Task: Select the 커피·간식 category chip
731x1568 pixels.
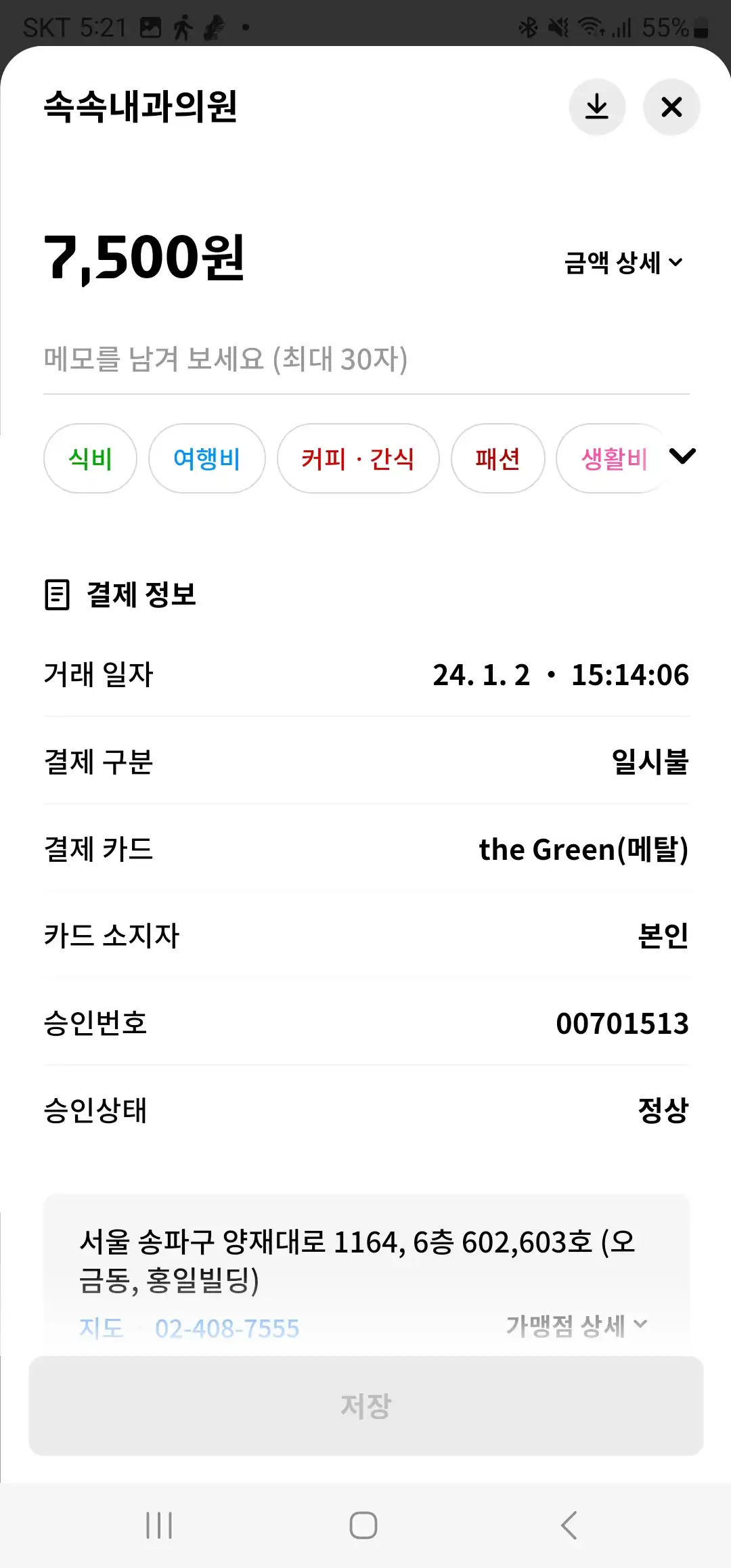Action: click(358, 458)
